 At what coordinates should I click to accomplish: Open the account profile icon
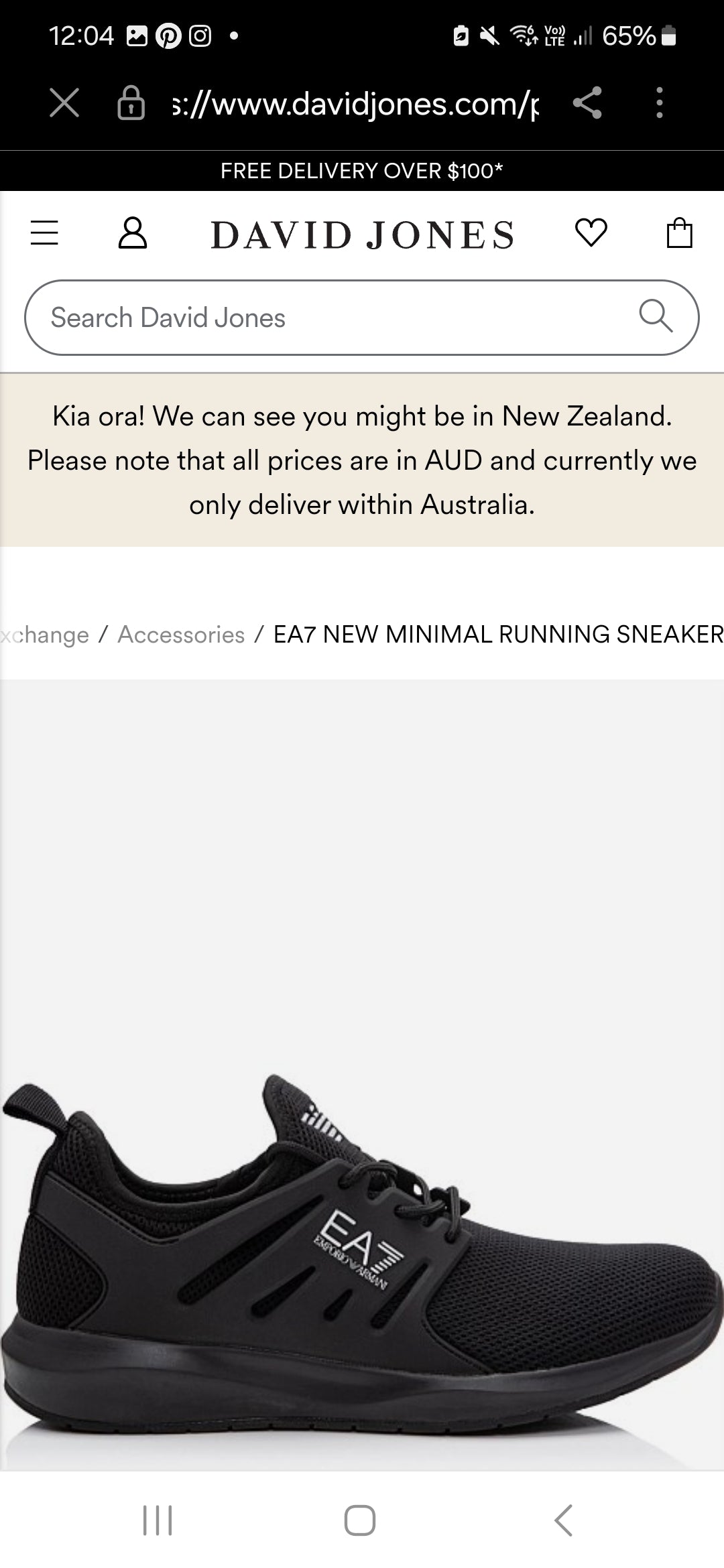click(x=132, y=233)
